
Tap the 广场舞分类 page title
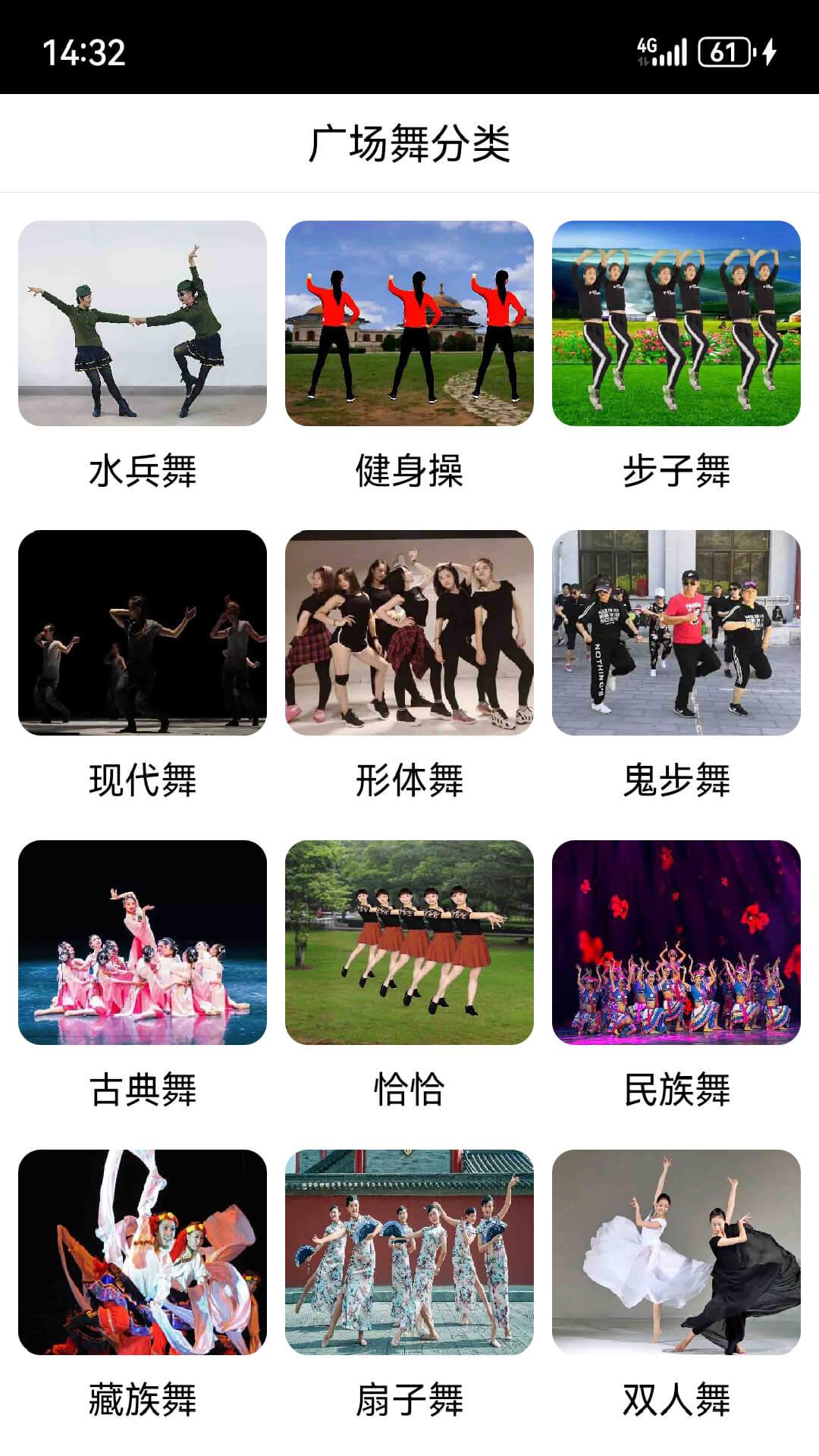point(409,144)
